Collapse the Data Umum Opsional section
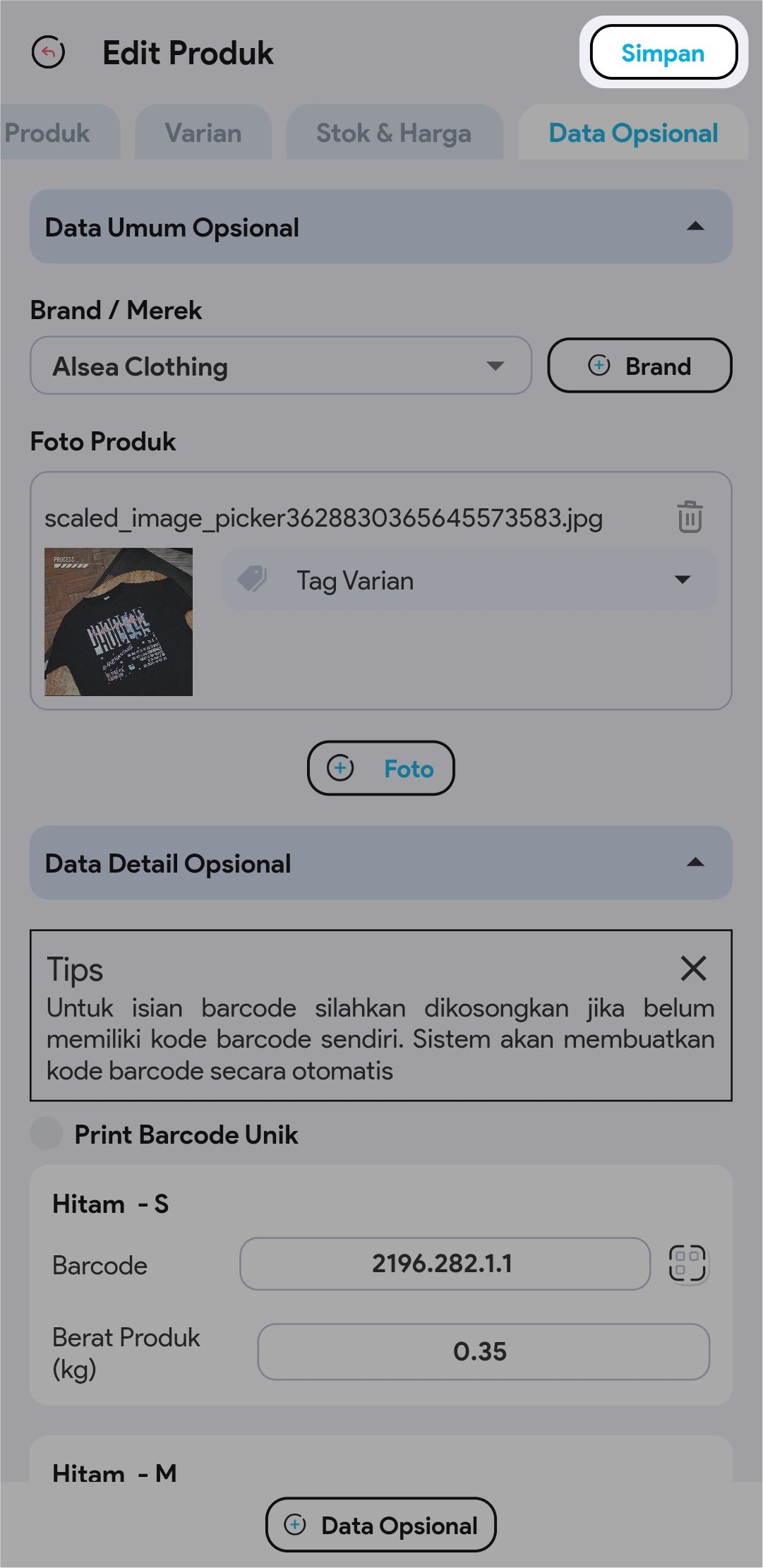Image resolution: width=763 pixels, height=1568 pixels. (695, 227)
